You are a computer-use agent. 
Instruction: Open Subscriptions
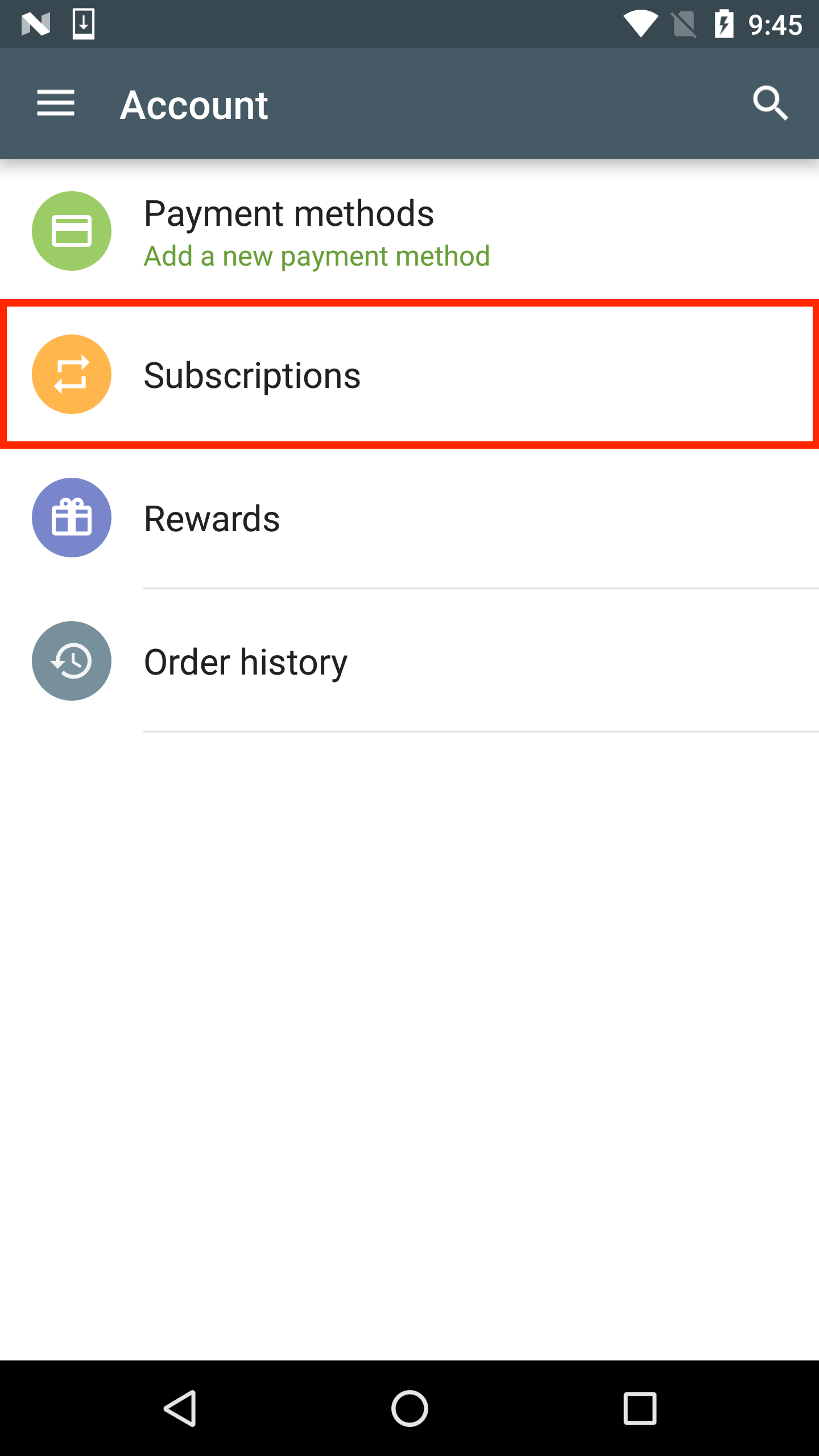pyautogui.click(x=409, y=375)
